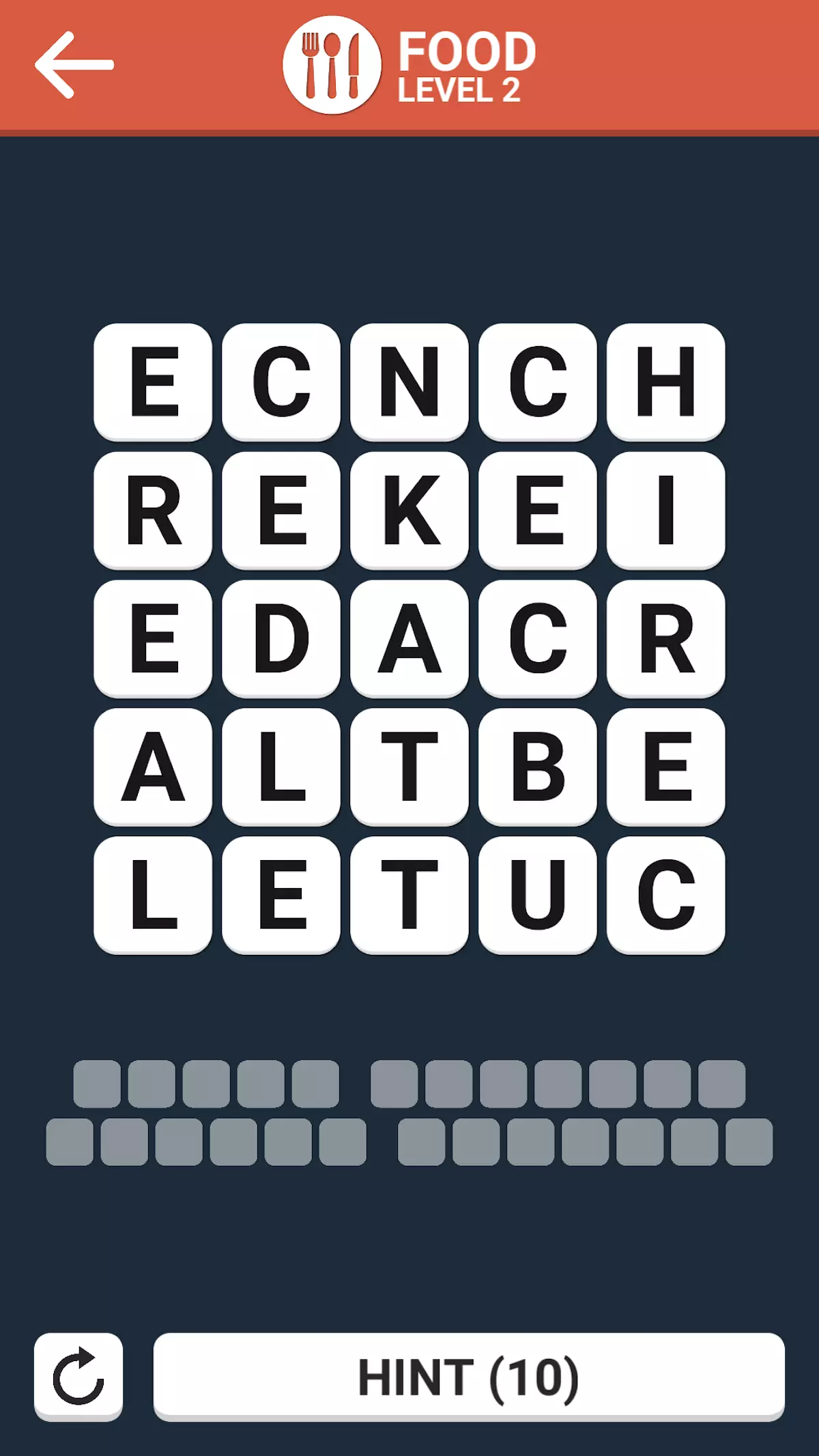Select the letter N tile
The width and height of the screenshot is (819, 1456).
coord(409,382)
